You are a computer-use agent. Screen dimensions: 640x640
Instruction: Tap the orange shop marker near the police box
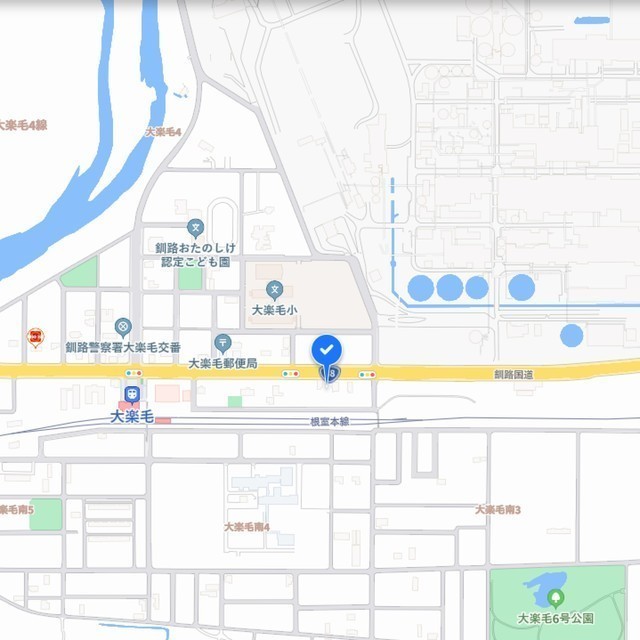[36, 339]
